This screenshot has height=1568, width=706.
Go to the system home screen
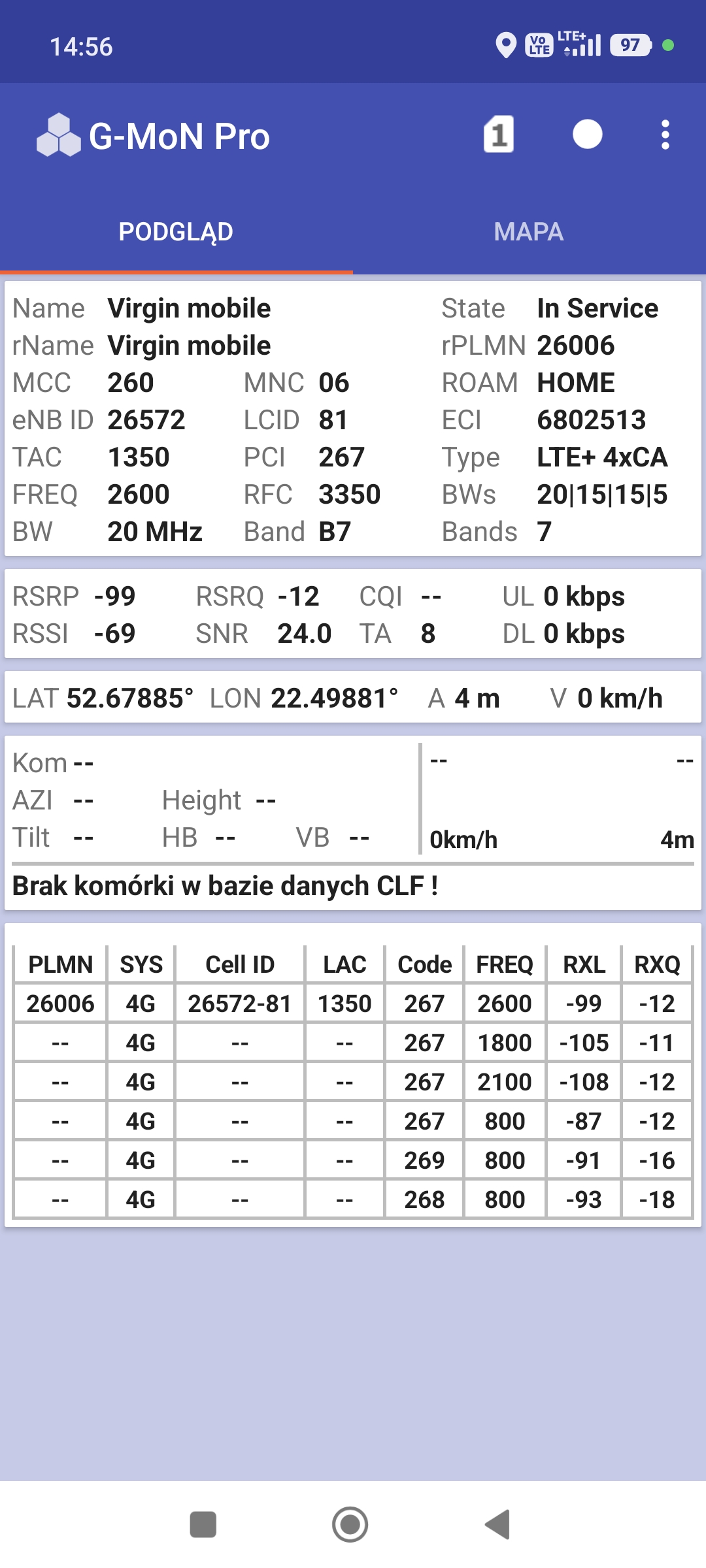point(350,1524)
